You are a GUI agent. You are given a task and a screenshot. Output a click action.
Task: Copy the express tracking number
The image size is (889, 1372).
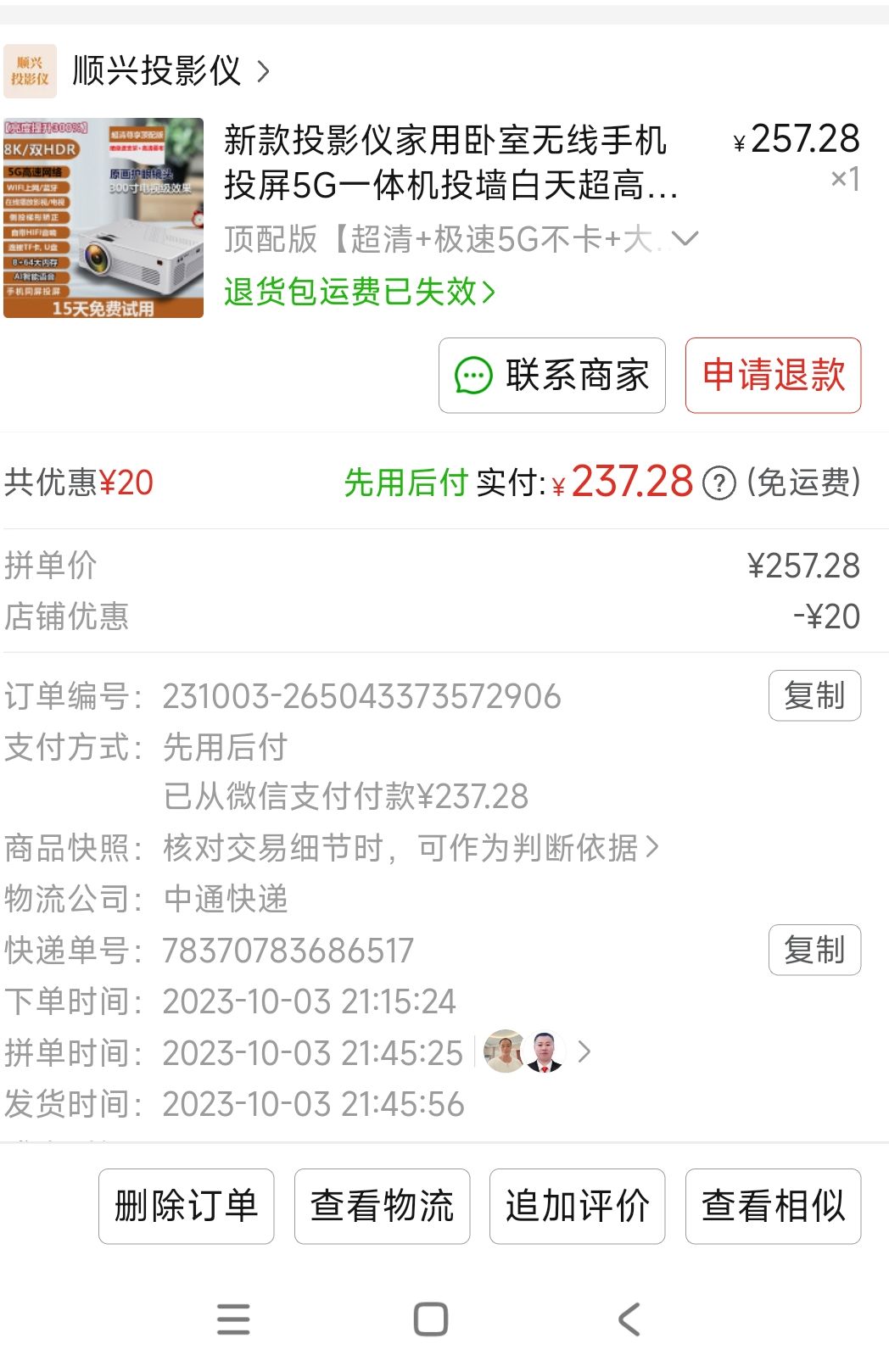pyautogui.click(x=814, y=951)
